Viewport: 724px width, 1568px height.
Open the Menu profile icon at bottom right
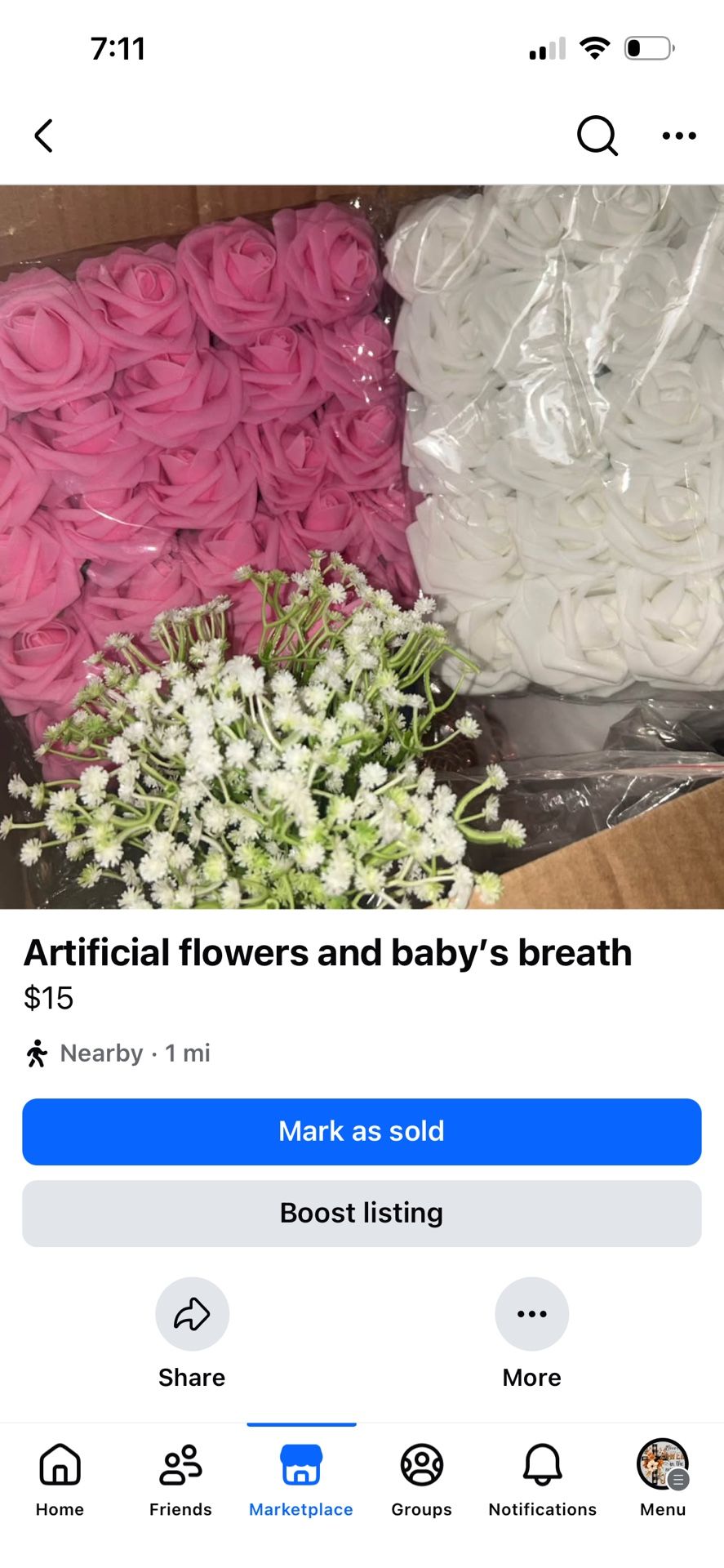(x=662, y=1464)
